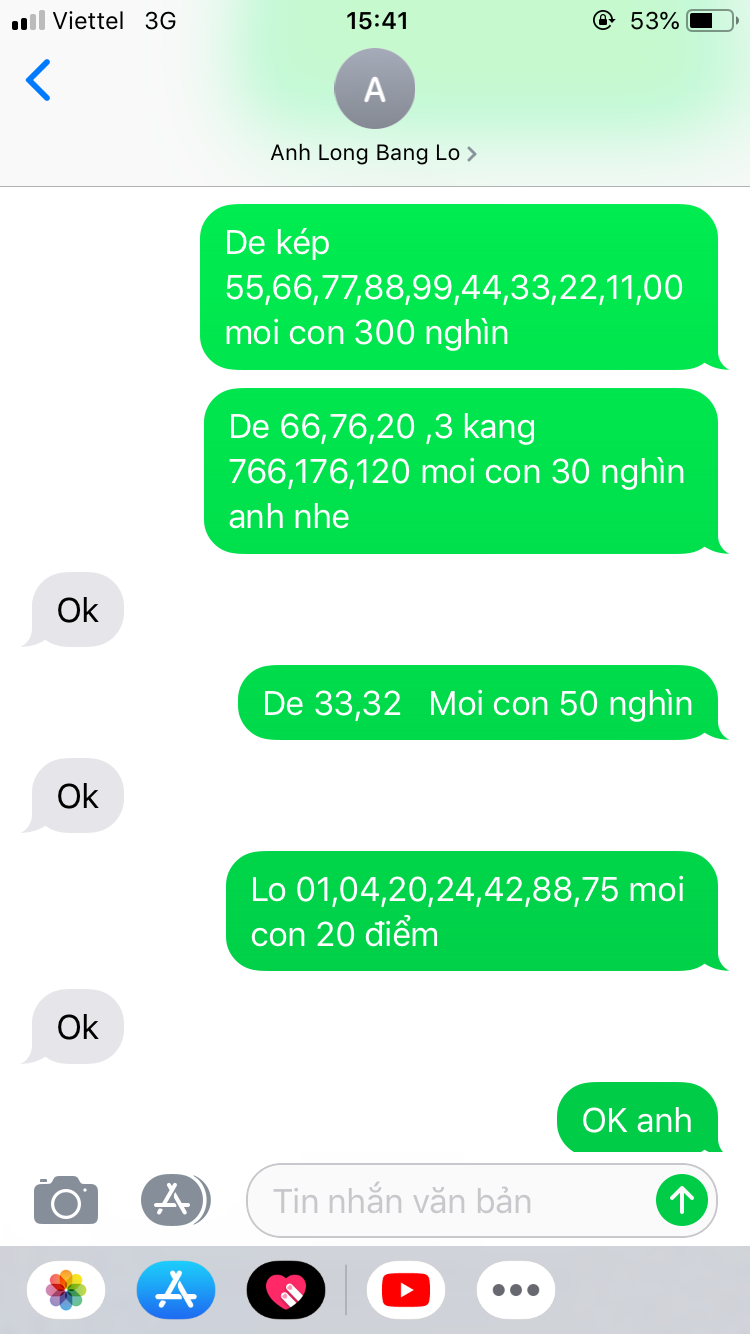Open the App Store in the drawer
This screenshot has width=750, height=1334.
click(176, 1290)
